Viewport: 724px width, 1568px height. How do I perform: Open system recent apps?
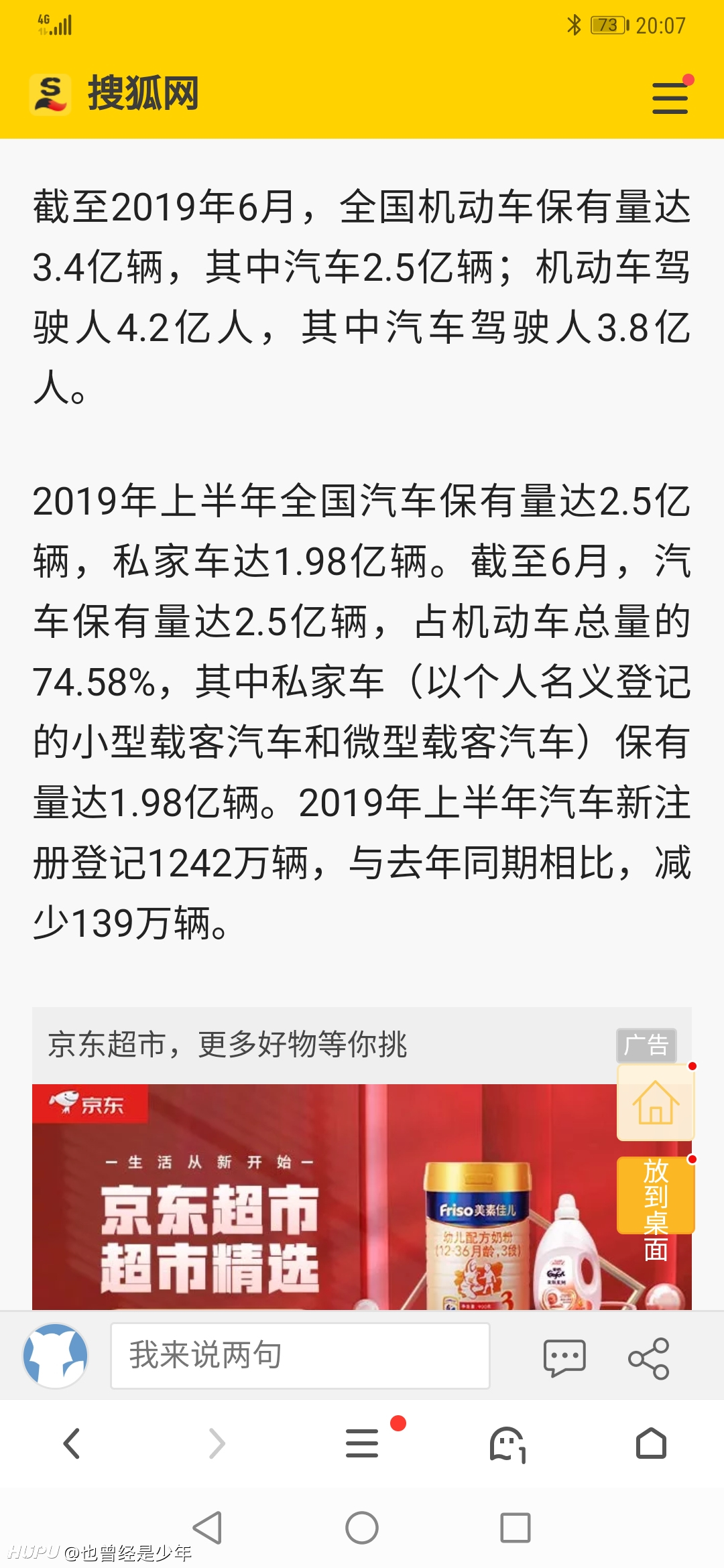point(516,1528)
